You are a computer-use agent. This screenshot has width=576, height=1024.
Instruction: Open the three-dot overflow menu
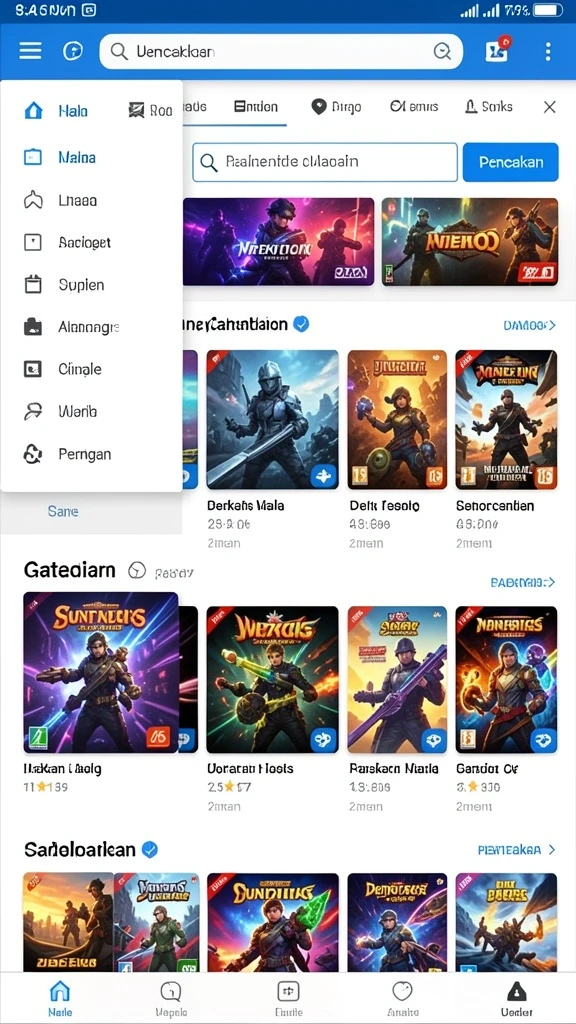547,52
